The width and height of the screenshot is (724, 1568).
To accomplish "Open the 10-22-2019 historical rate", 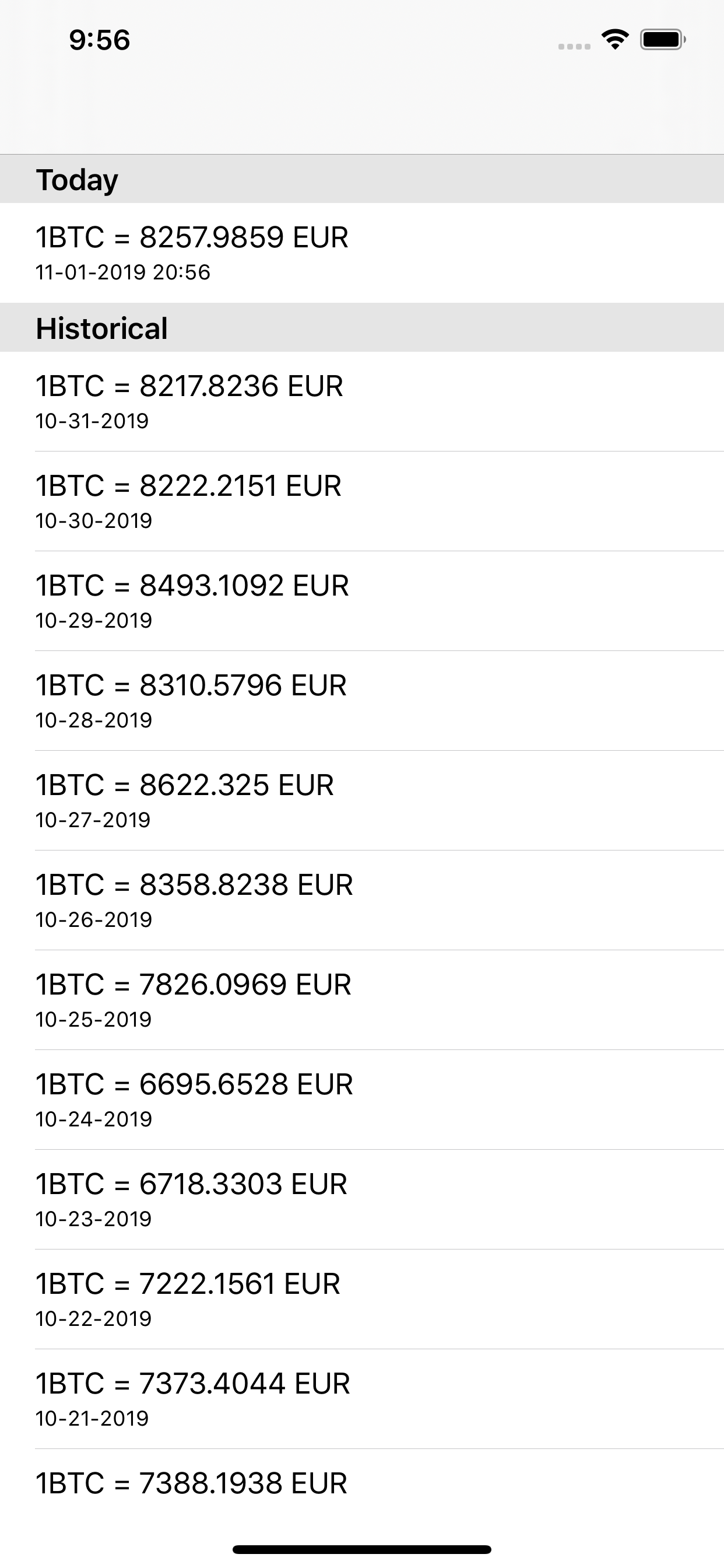I will click(x=362, y=1300).
